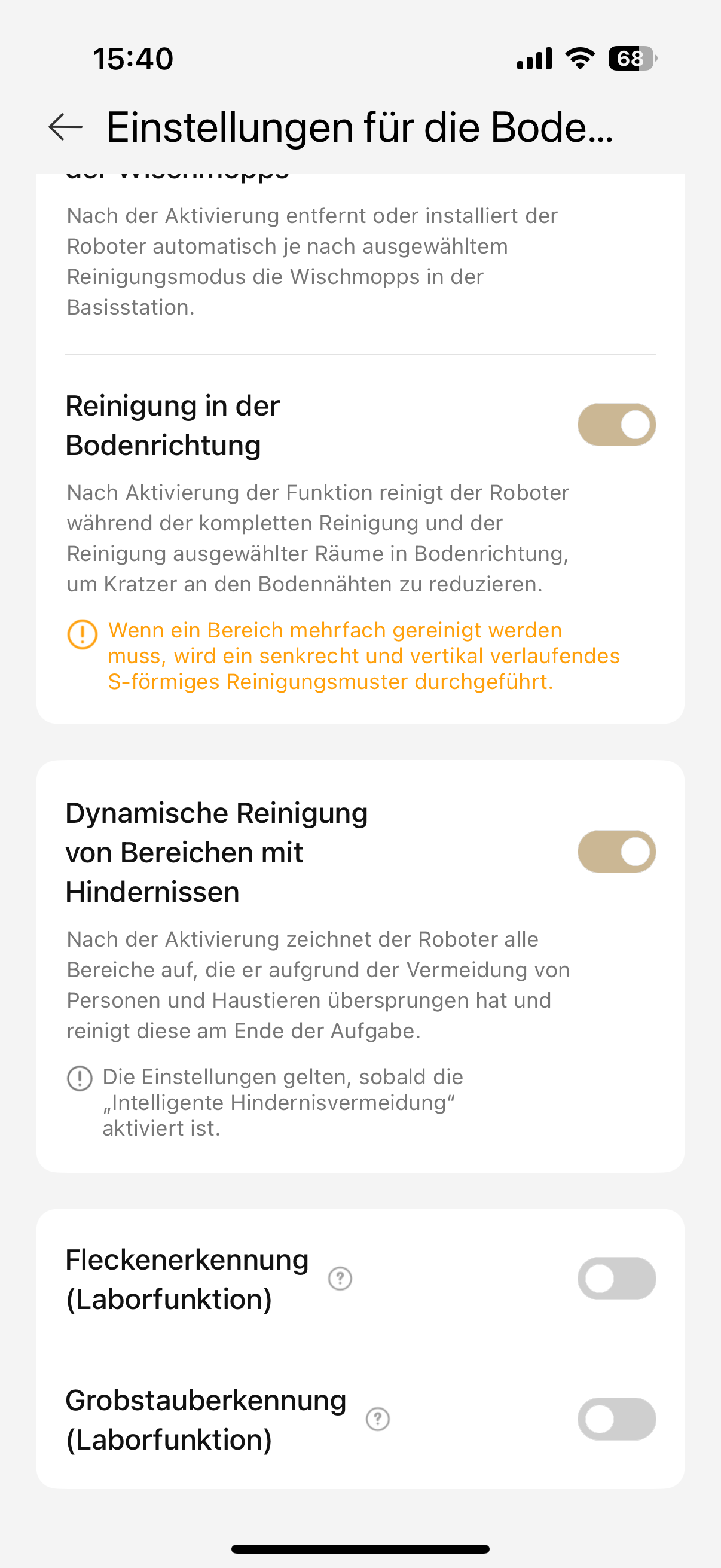Disable Reinigung in der Bodenrichtung switch

click(x=616, y=424)
